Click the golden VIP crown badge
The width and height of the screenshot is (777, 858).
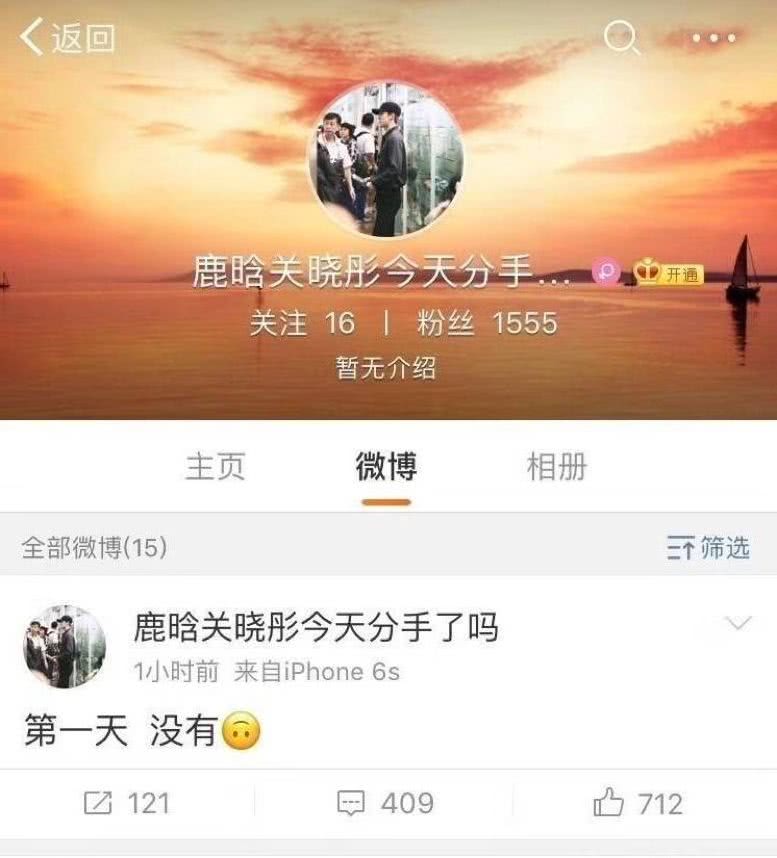coord(645,271)
